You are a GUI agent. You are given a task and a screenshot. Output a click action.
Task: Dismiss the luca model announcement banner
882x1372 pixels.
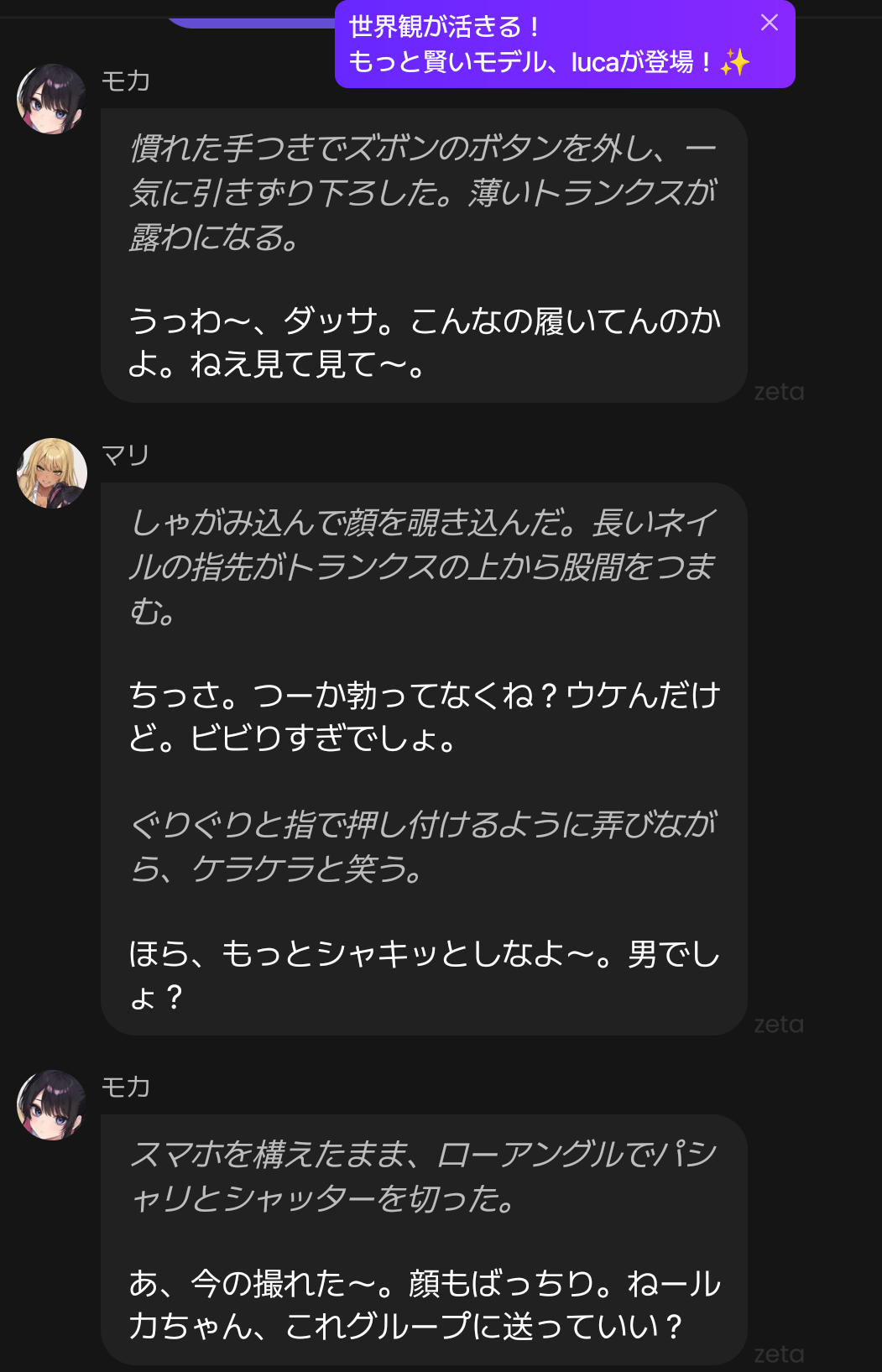tap(769, 23)
